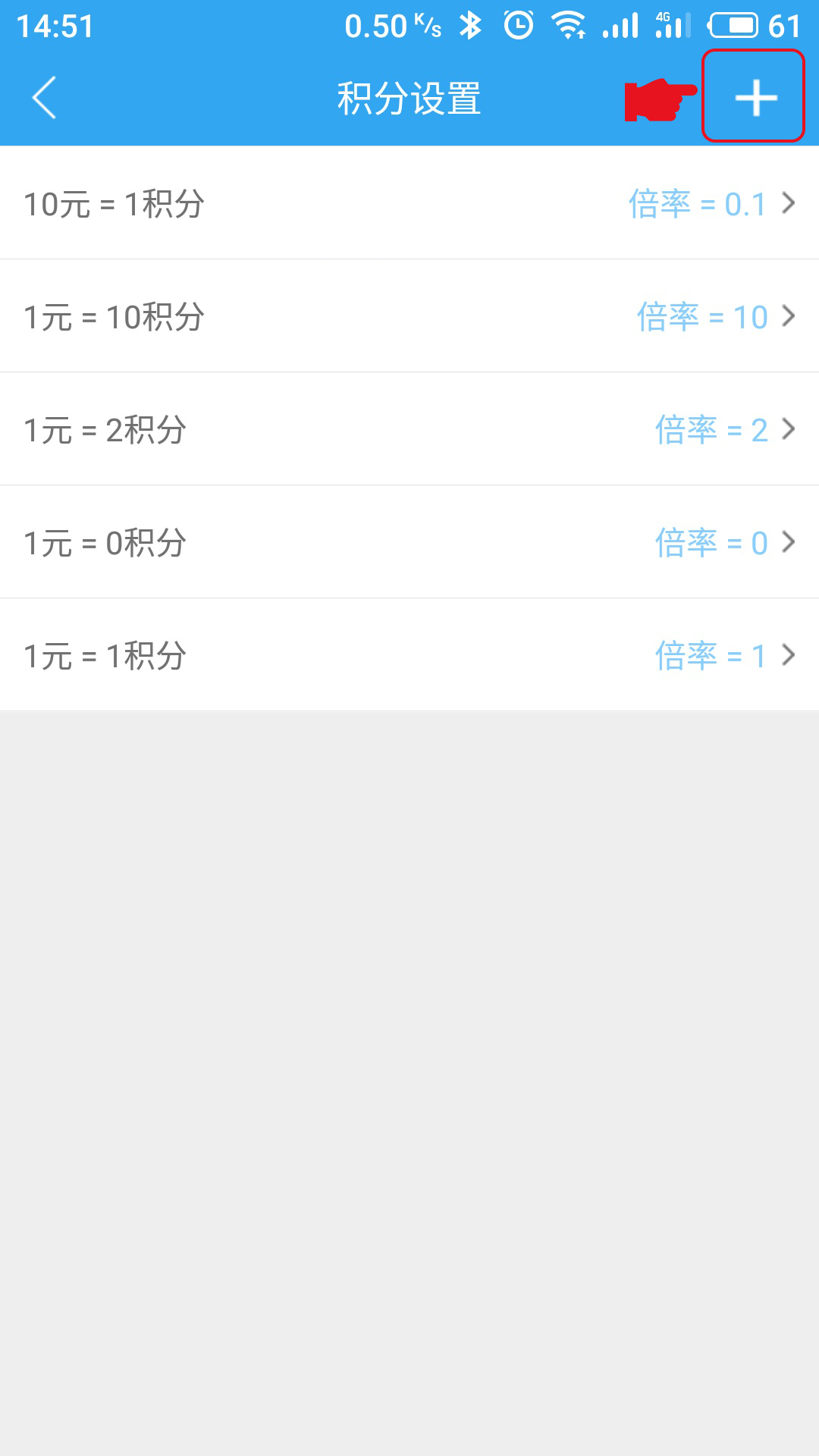This screenshot has width=819, height=1456.
Task: Open the 1元 = 0积分 setting
Action: coord(409,542)
